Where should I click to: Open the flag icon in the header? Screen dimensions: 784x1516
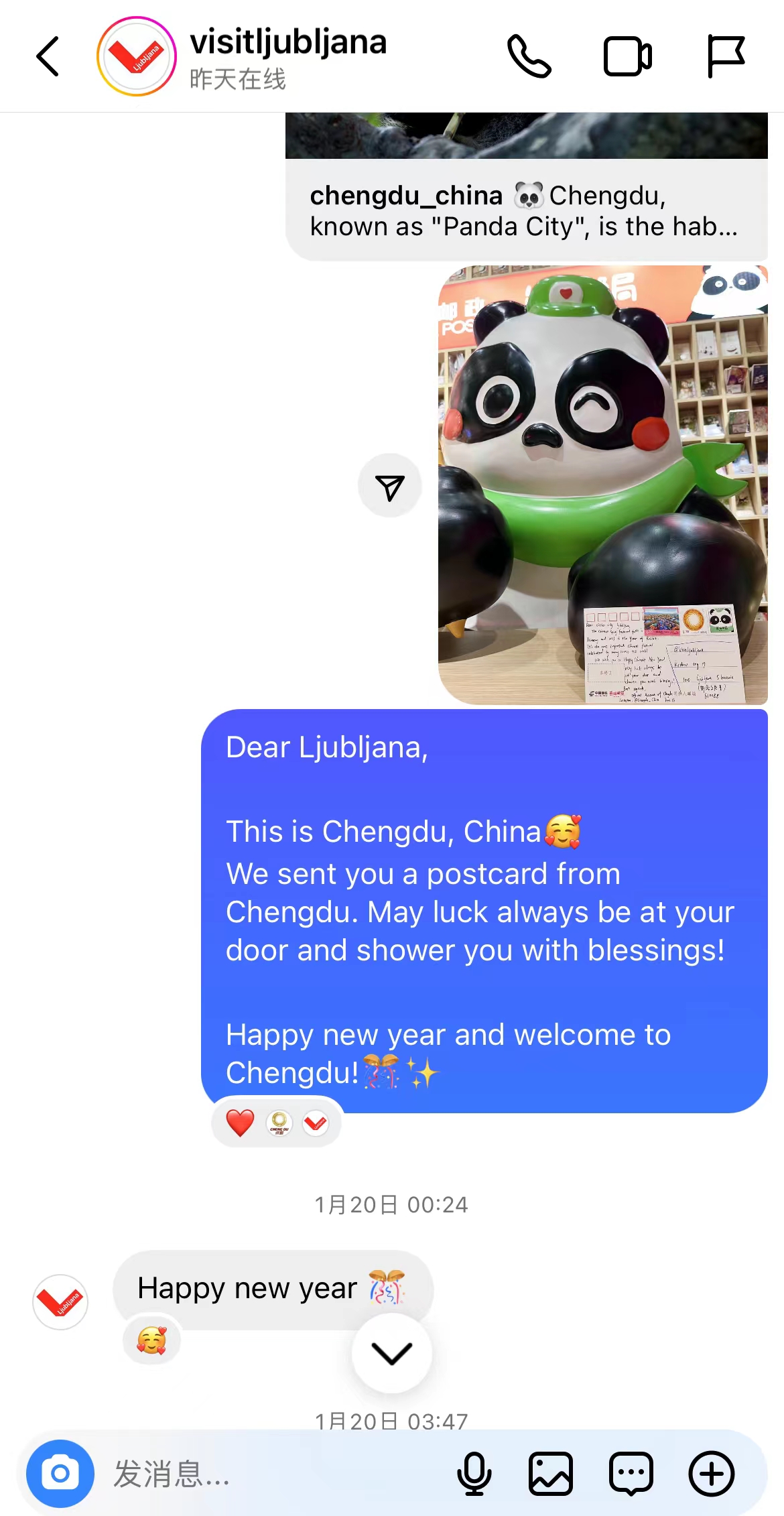[x=726, y=56]
